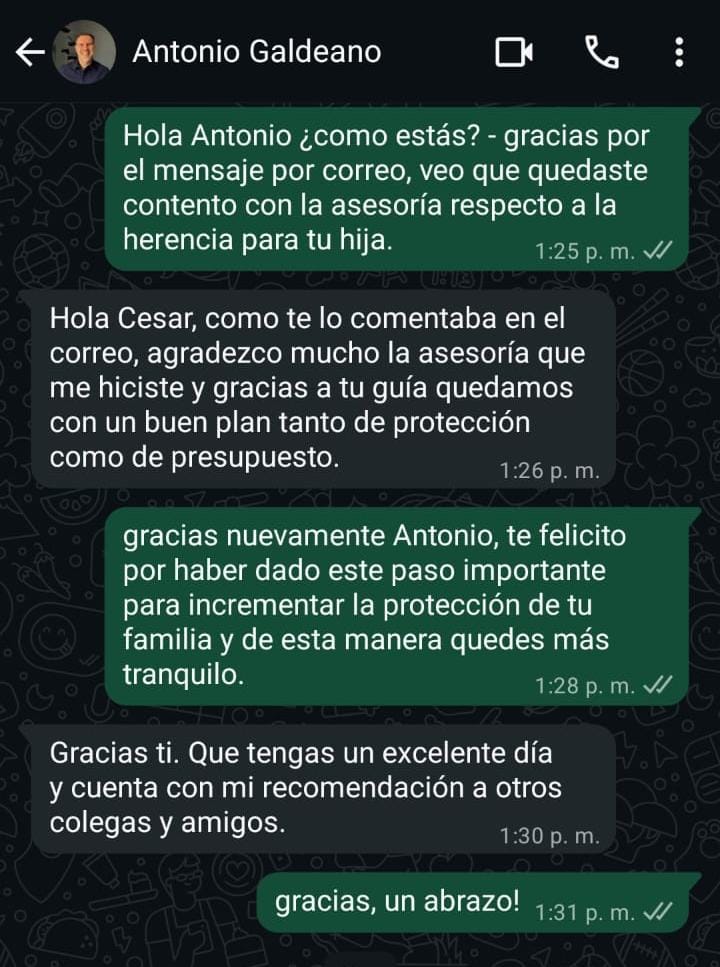Open Antonio Galdeano's contact info

pos(256,52)
